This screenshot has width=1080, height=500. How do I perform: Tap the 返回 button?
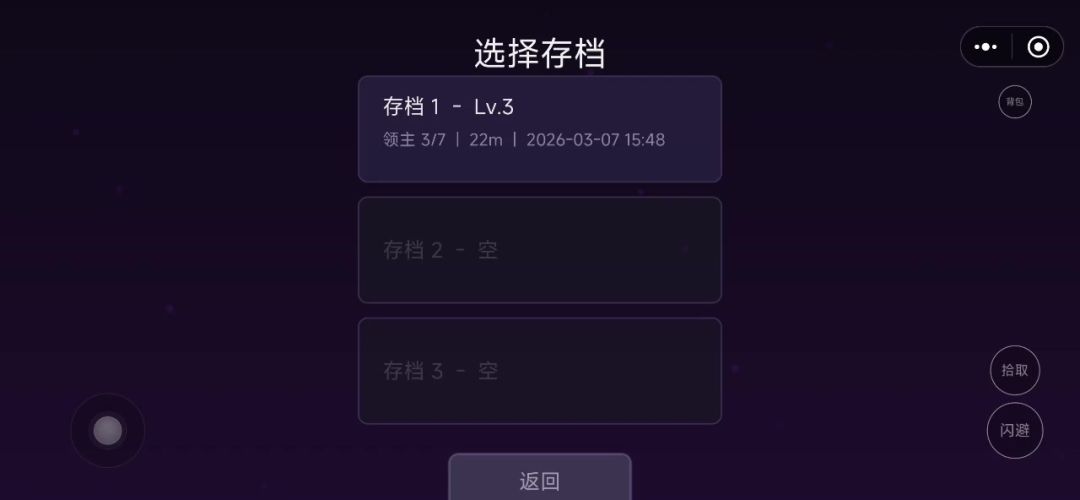pyautogui.click(x=540, y=480)
